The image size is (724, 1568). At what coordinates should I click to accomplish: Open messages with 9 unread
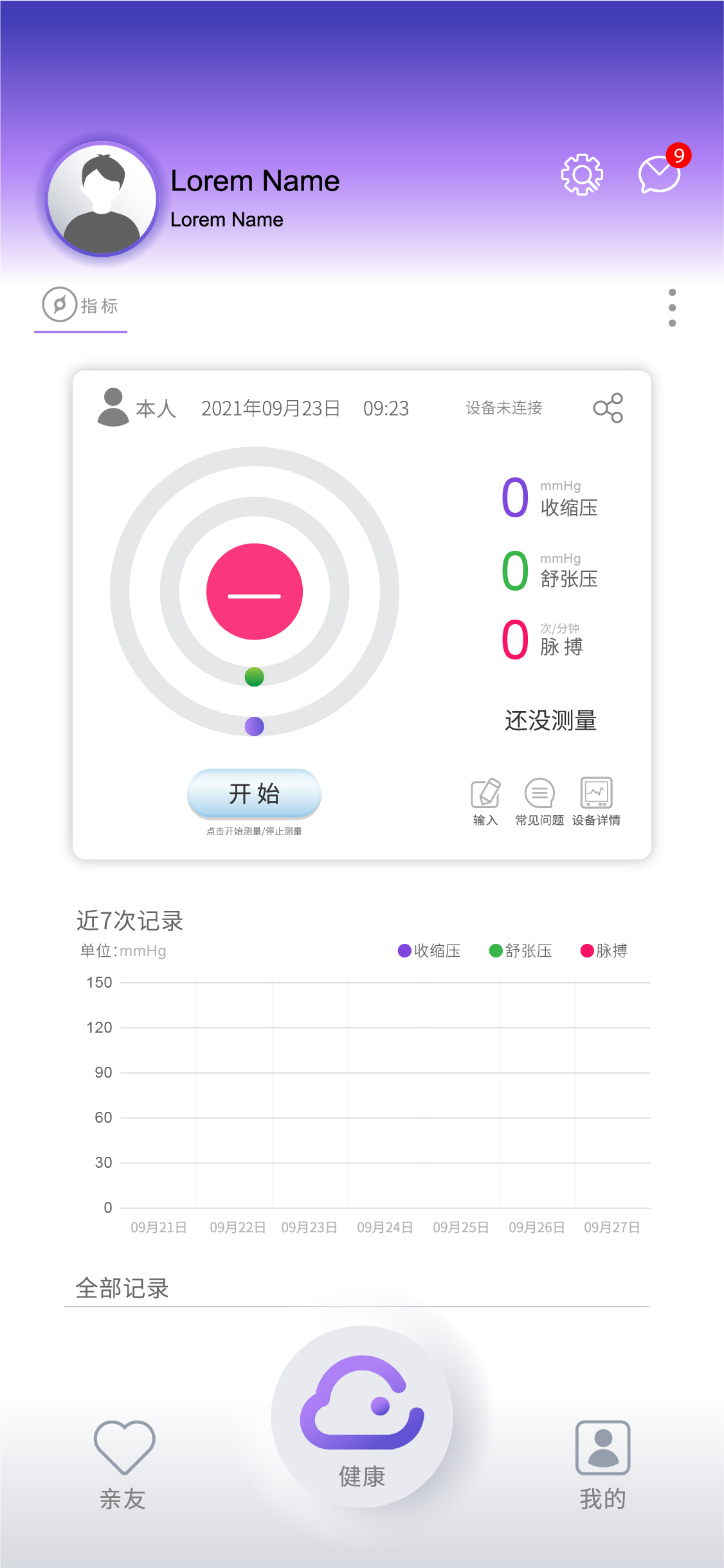click(x=660, y=174)
